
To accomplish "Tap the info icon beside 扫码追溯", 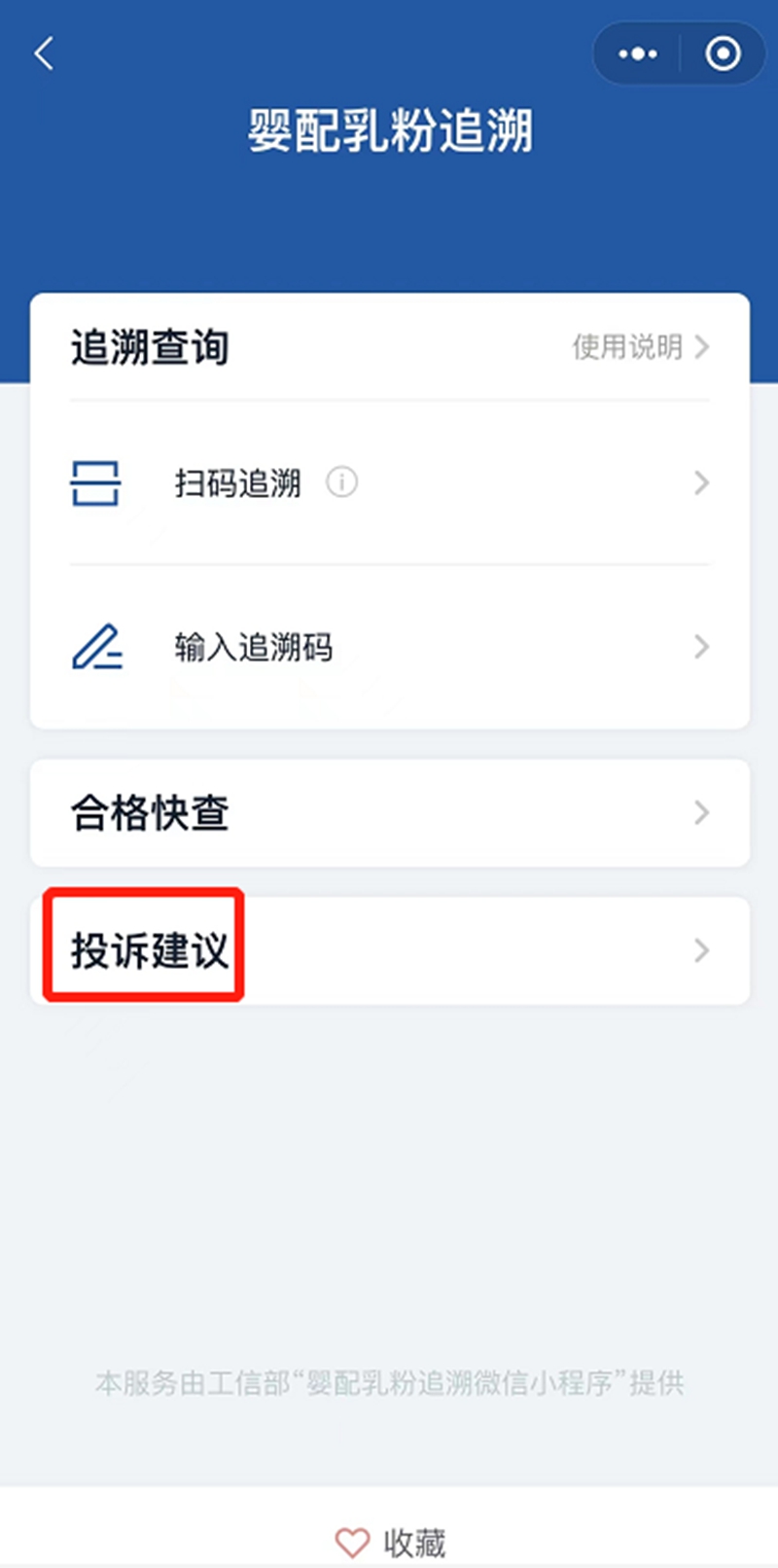I will click(x=341, y=481).
